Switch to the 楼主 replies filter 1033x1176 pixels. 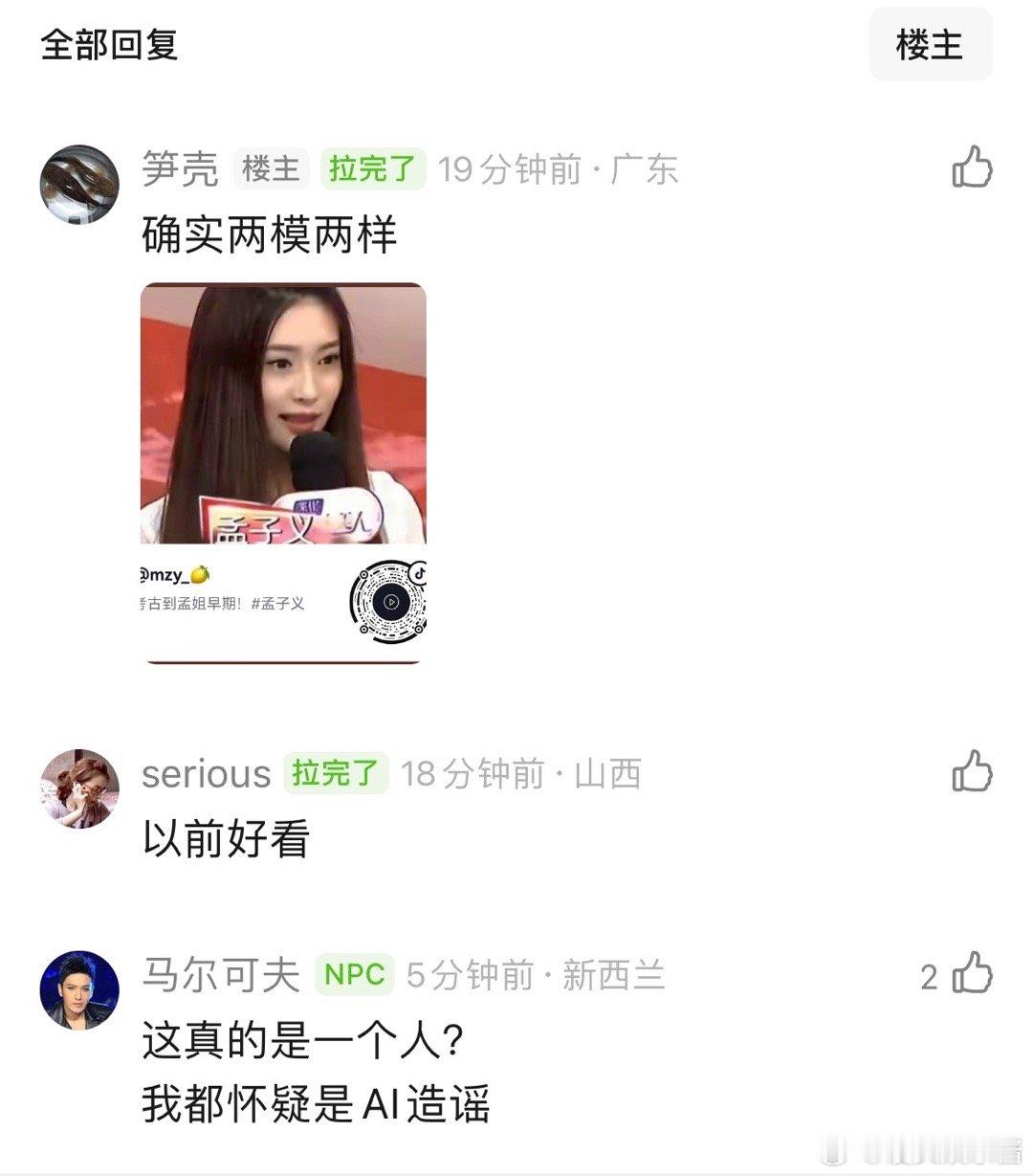pyautogui.click(x=932, y=43)
